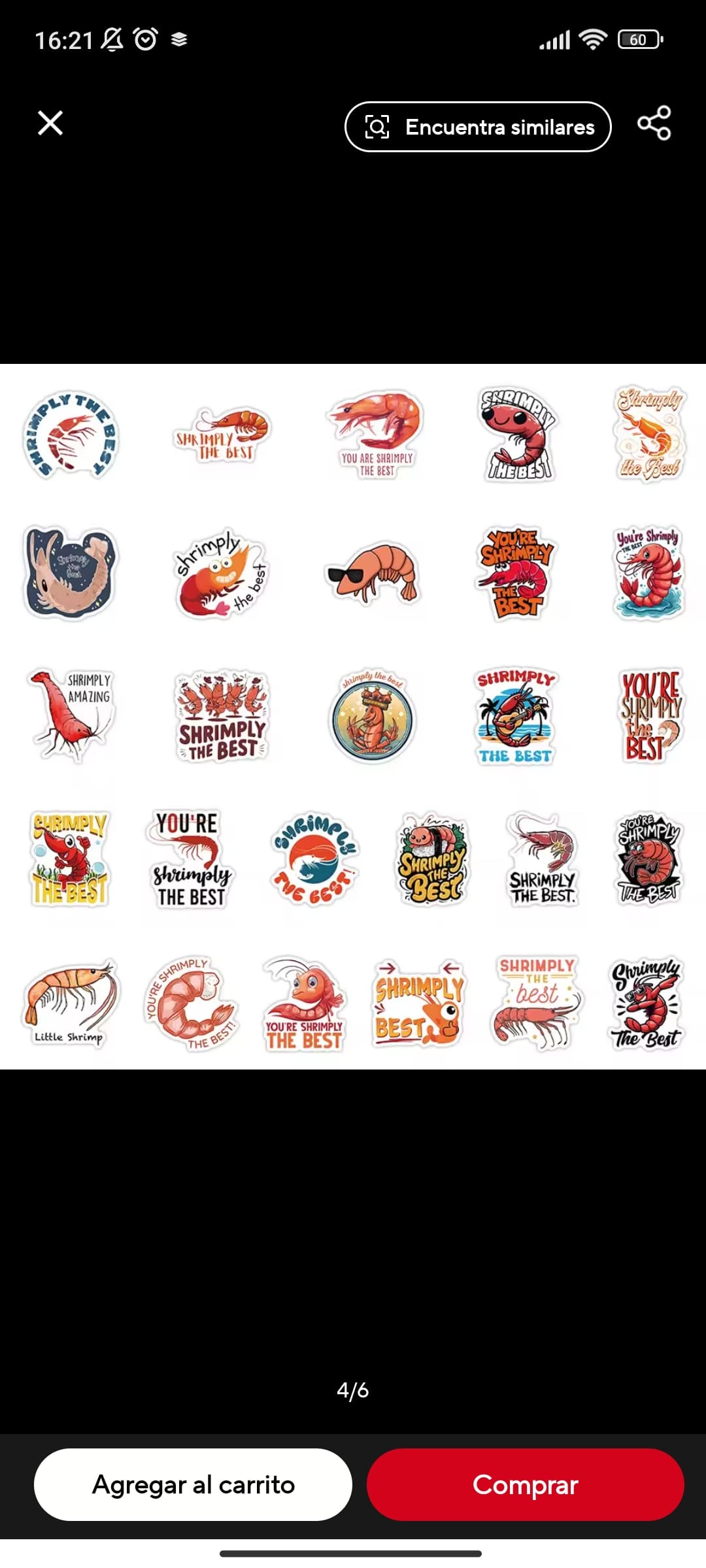The image size is (706, 1568).
Task: Close the image viewer
Action: point(50,123)
